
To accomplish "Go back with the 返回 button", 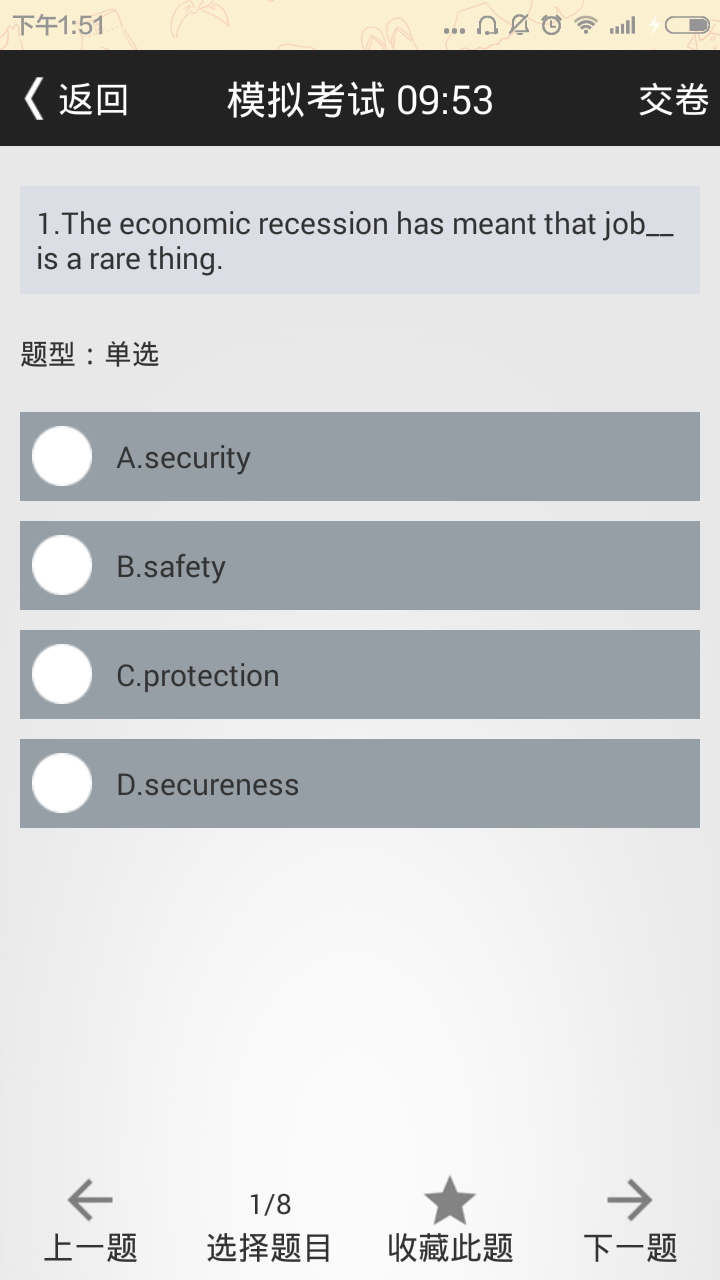I will [76, 100].
